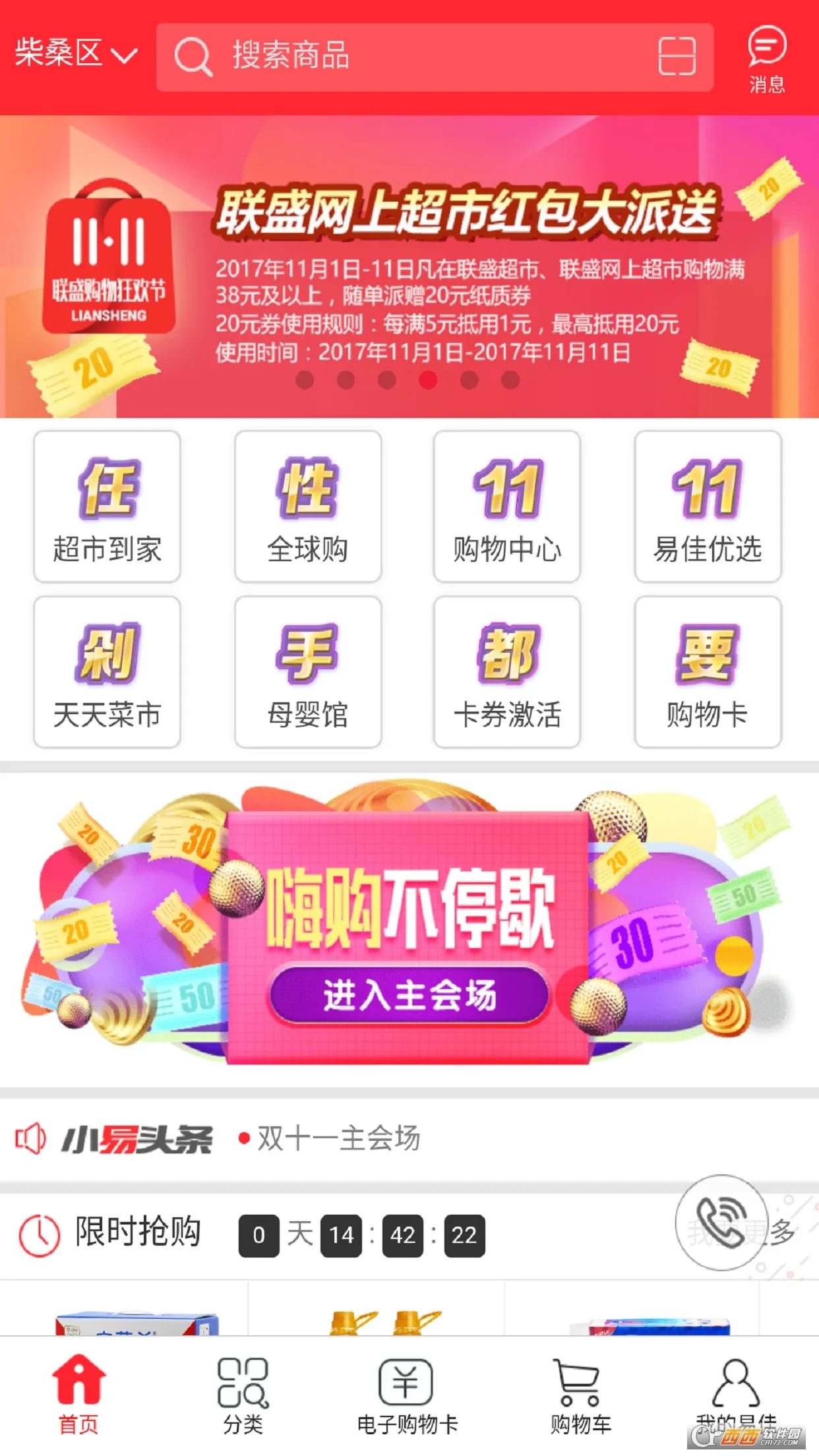Open 全球购 category

(308, 506)
